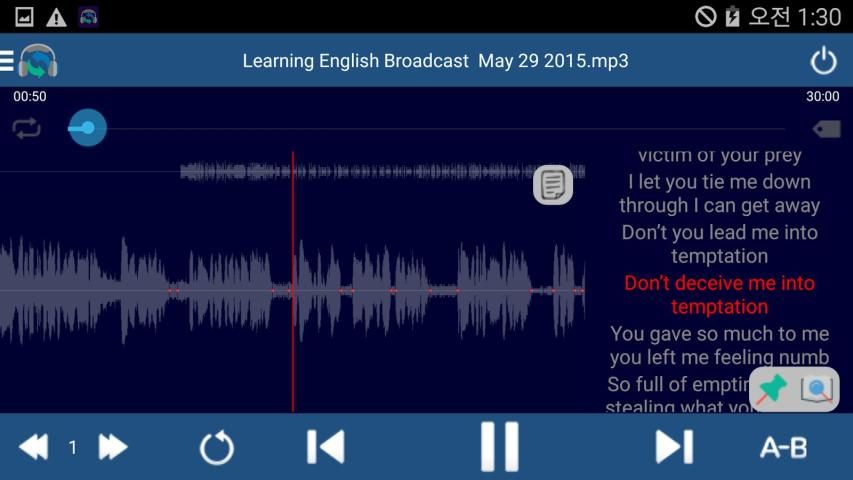Screen dimensions: 853x480
Task: Jump to lyric 'You gave so much to me'
Action: coord(719,334)
